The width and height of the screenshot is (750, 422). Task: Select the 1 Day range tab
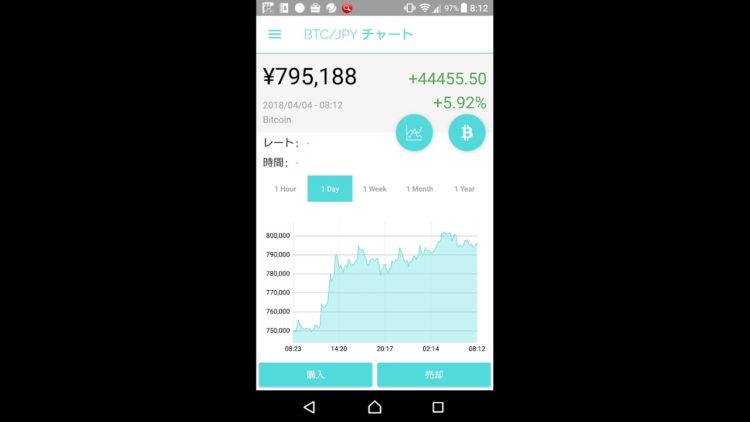[x=330, y=189]
